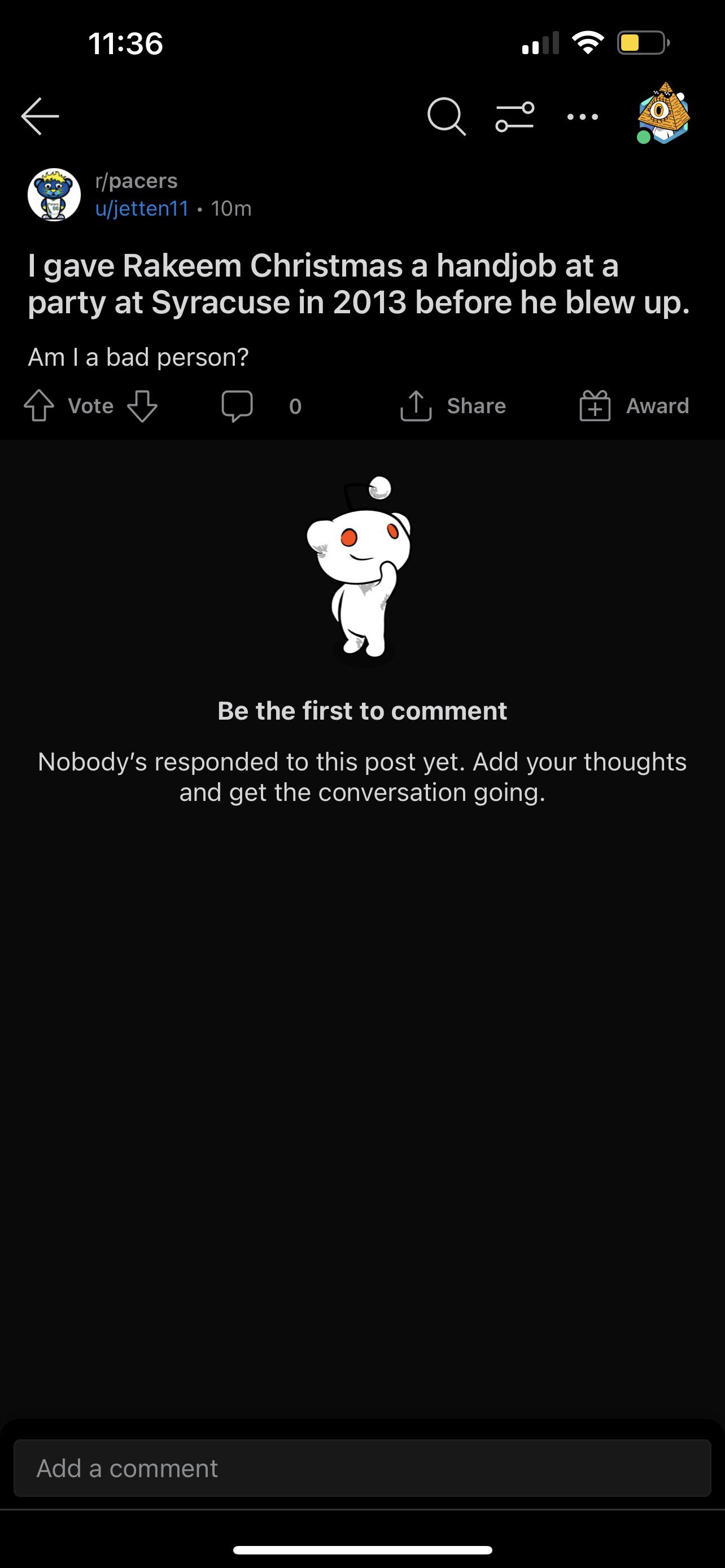Open r/pacers subreddit avatar
725x1568 pixels.
[54, 195]
